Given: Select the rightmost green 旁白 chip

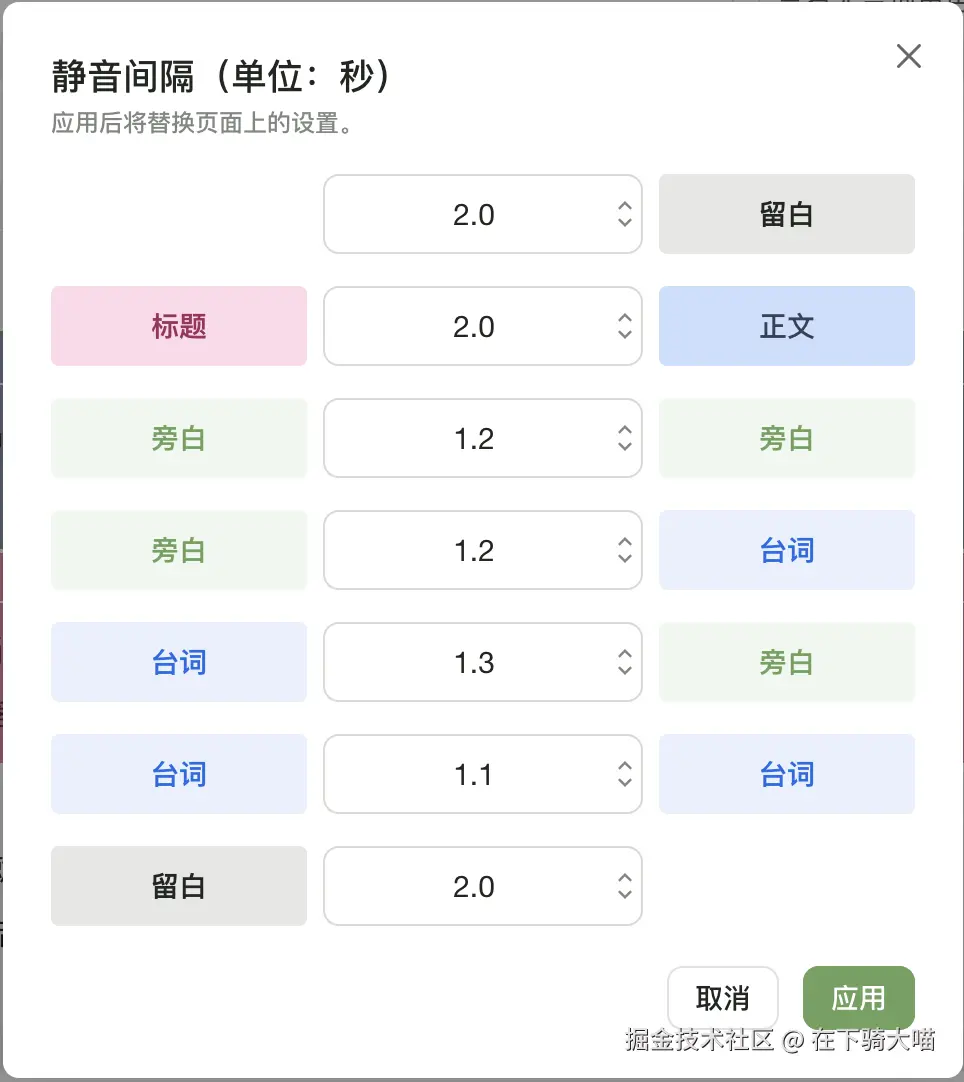Looking at the screenshot, I should point(786,662).
